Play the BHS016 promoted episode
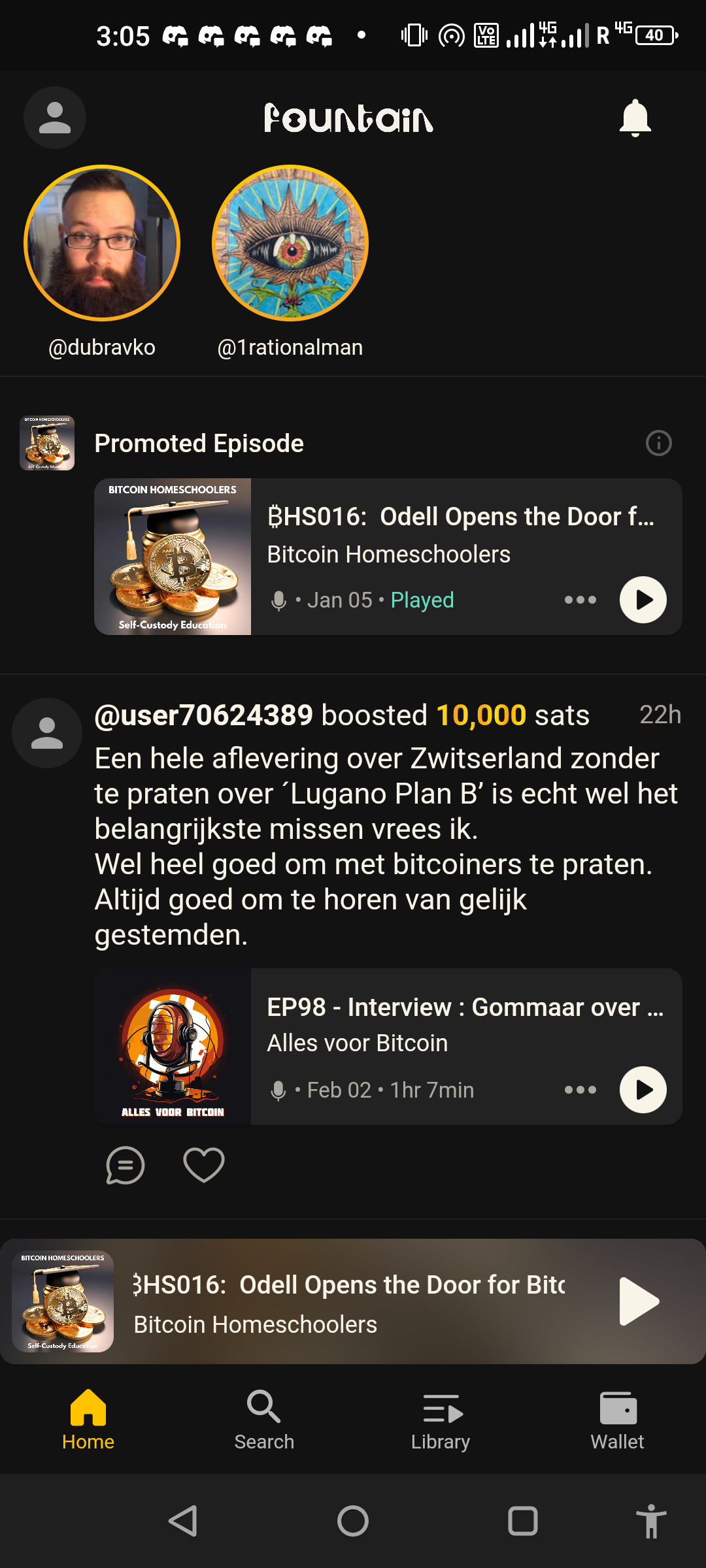This screenshot has height=1568, width=706. tap(643, 600)
